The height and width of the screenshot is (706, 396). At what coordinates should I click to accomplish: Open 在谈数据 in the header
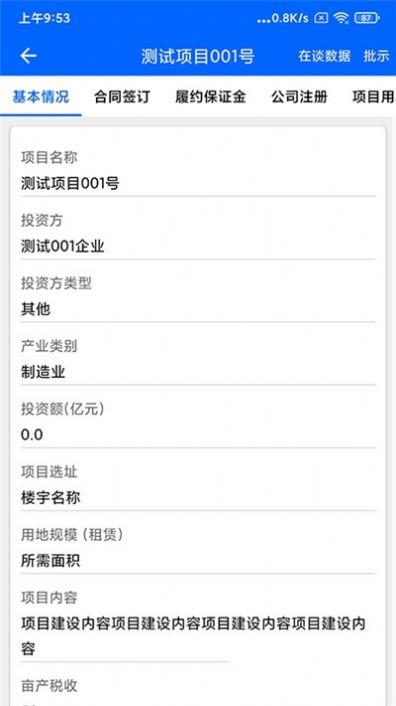click(x=324, y=56)
